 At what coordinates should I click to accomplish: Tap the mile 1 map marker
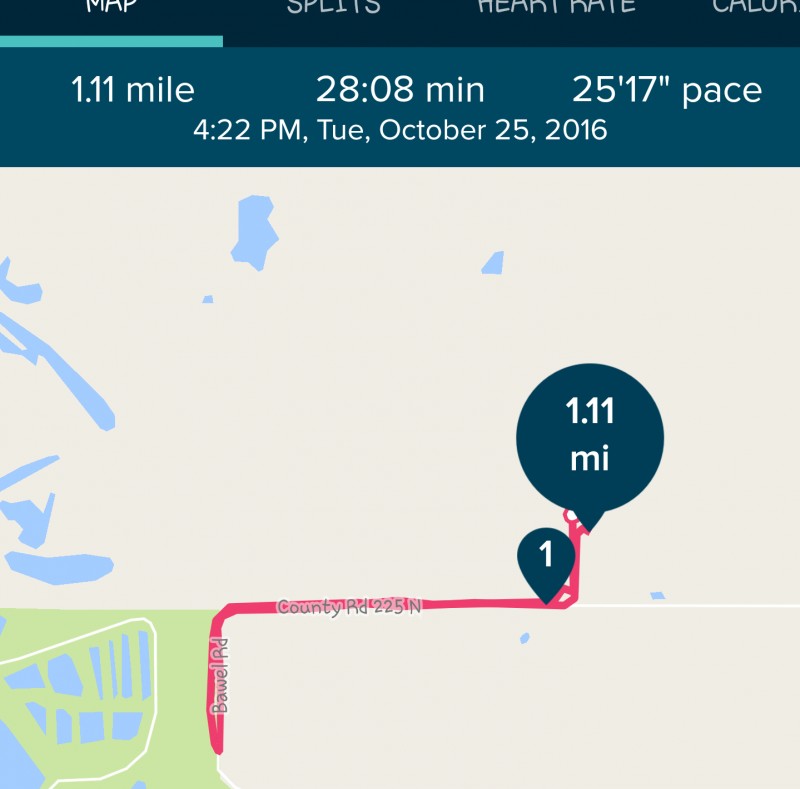coord(546,558)
